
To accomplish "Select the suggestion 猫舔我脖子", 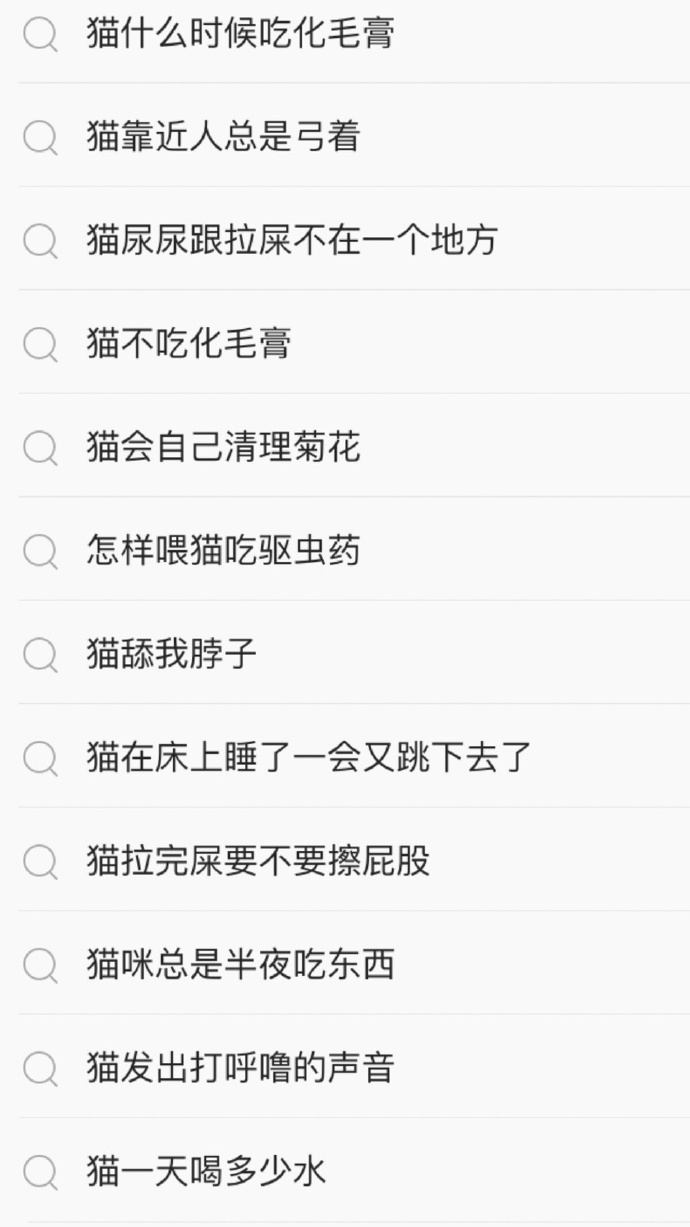I will point(172,655).
